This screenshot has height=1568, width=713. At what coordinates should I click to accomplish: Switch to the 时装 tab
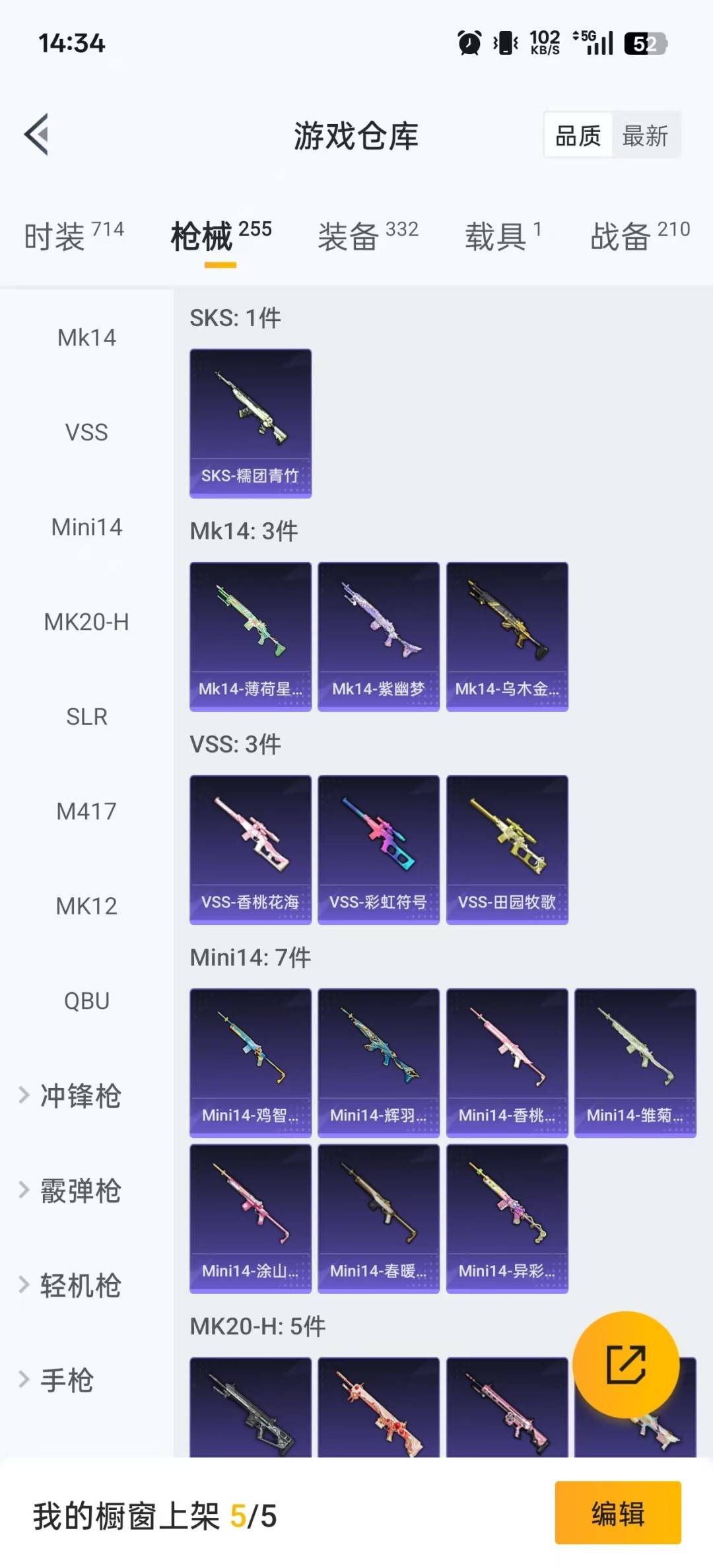click(x=73, y=236)
